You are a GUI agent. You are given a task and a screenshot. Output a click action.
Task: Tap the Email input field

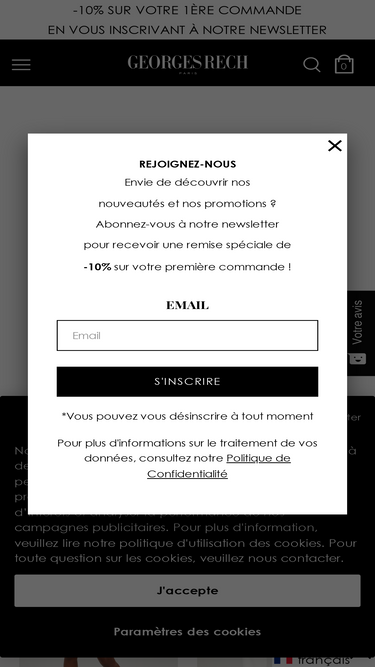pos(187,335)
